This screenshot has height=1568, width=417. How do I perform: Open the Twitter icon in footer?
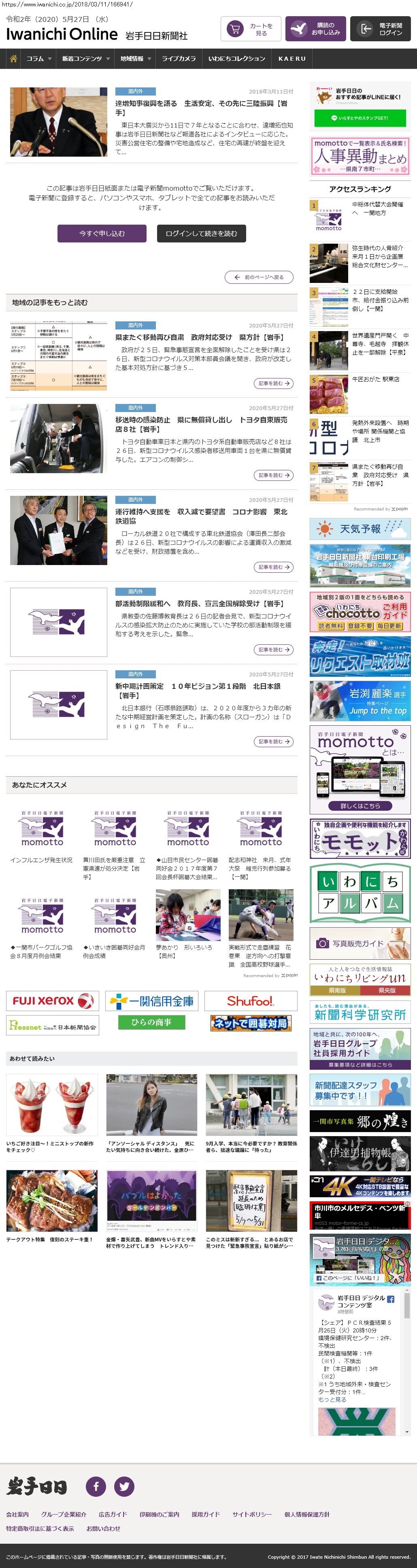tap(124, 1486)
